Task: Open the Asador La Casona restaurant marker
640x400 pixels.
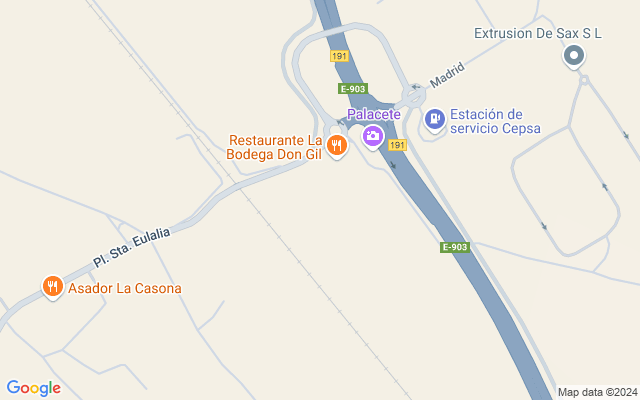Action: click(x=52, y=288)
